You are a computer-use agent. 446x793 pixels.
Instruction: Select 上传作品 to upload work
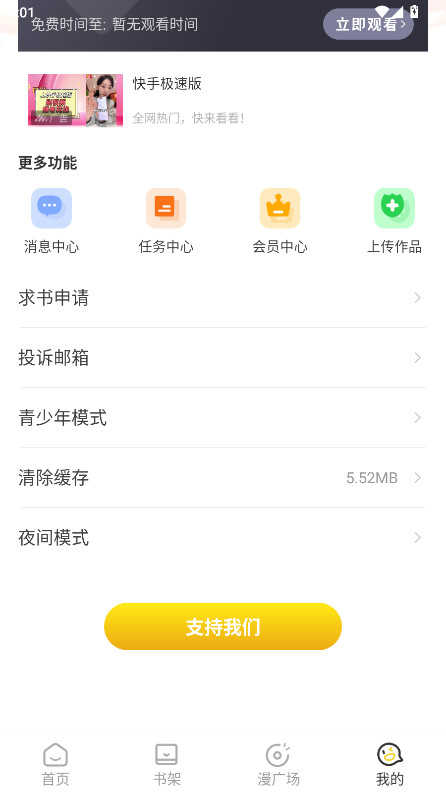tap(394, 221)
